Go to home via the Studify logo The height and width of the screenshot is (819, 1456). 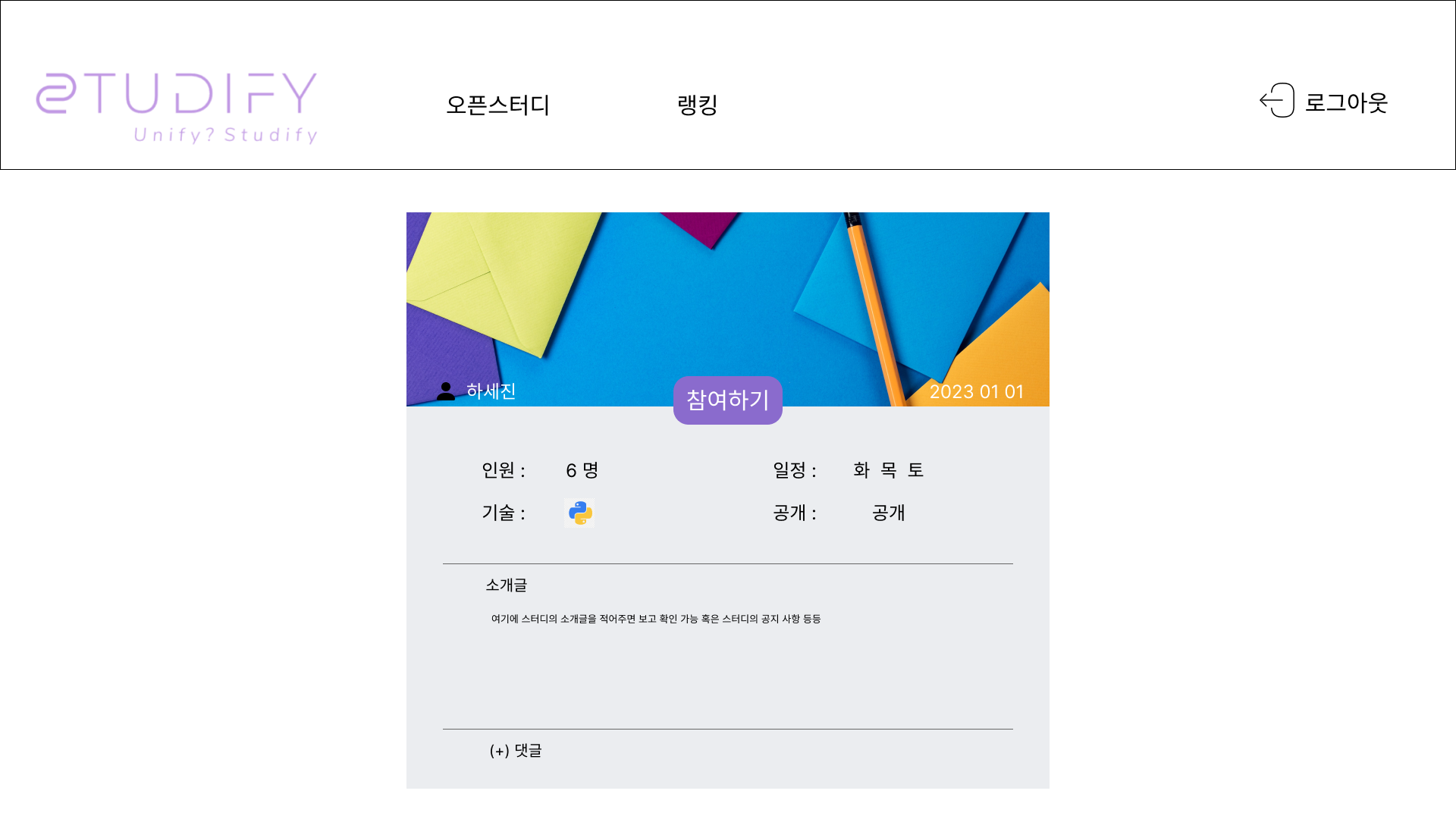177,106
